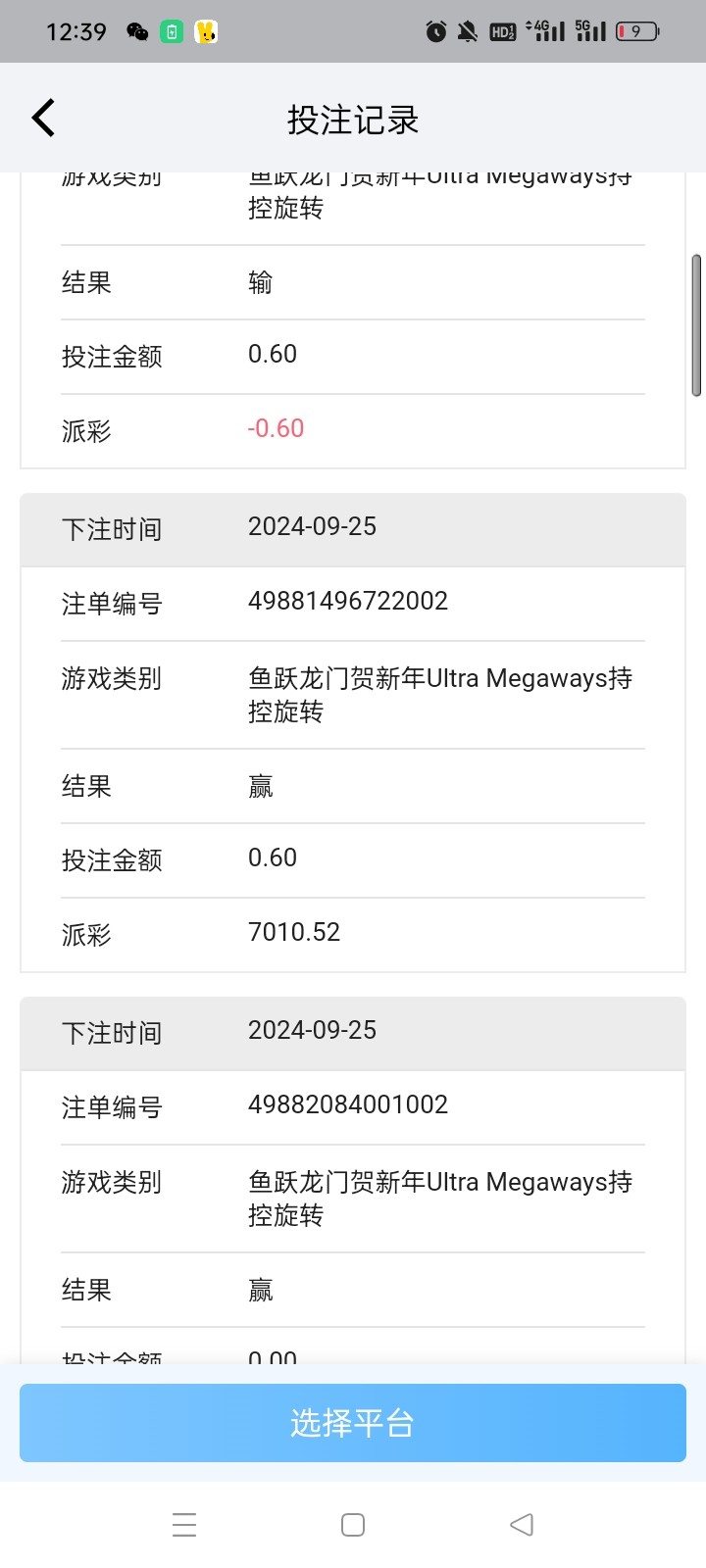The image size is (706, 1568).
Task: Tap the 选择平台 button
Action: coord(353,1423)
